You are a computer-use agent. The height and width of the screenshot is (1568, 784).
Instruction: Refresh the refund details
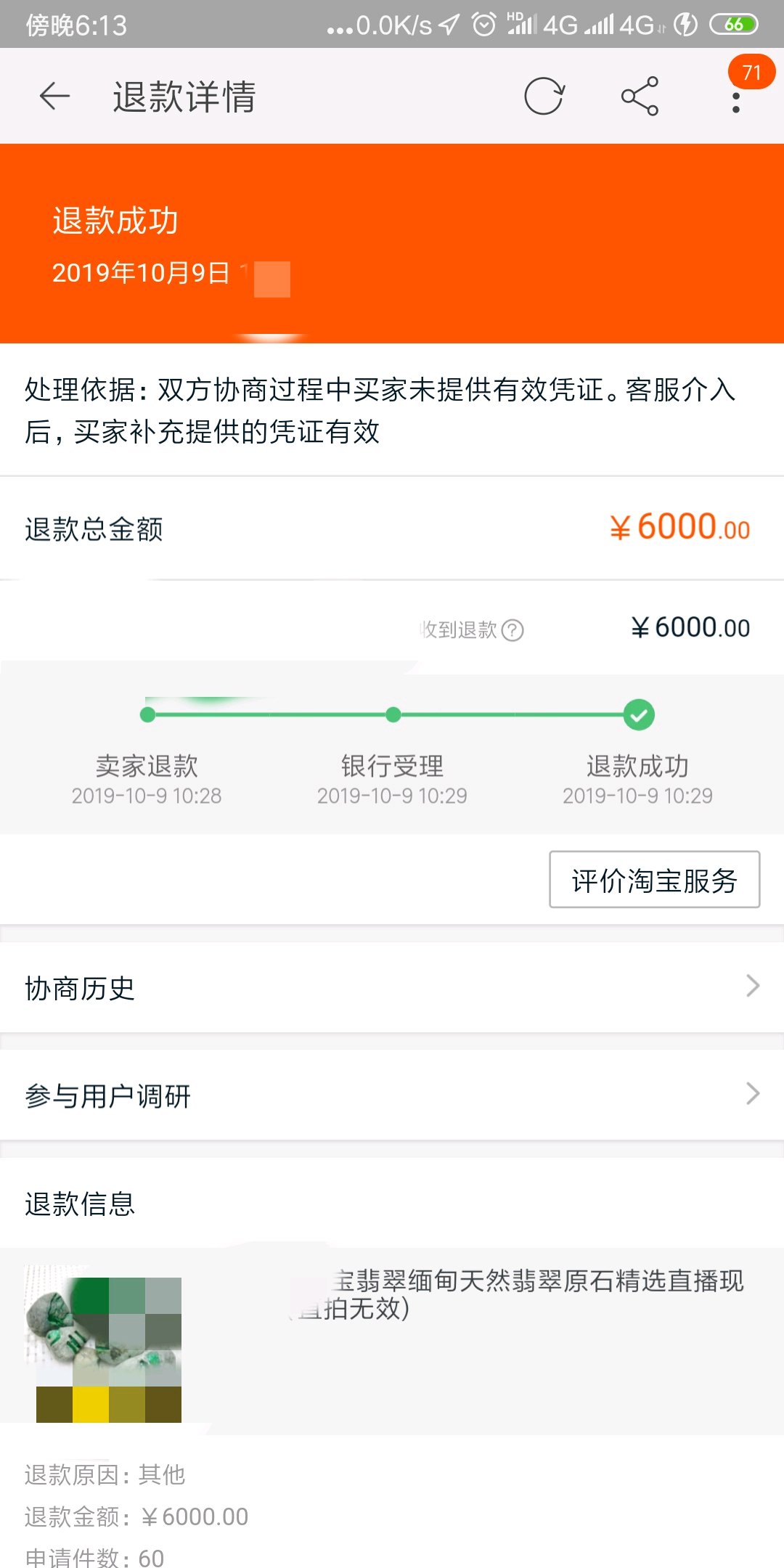[544, 96]
